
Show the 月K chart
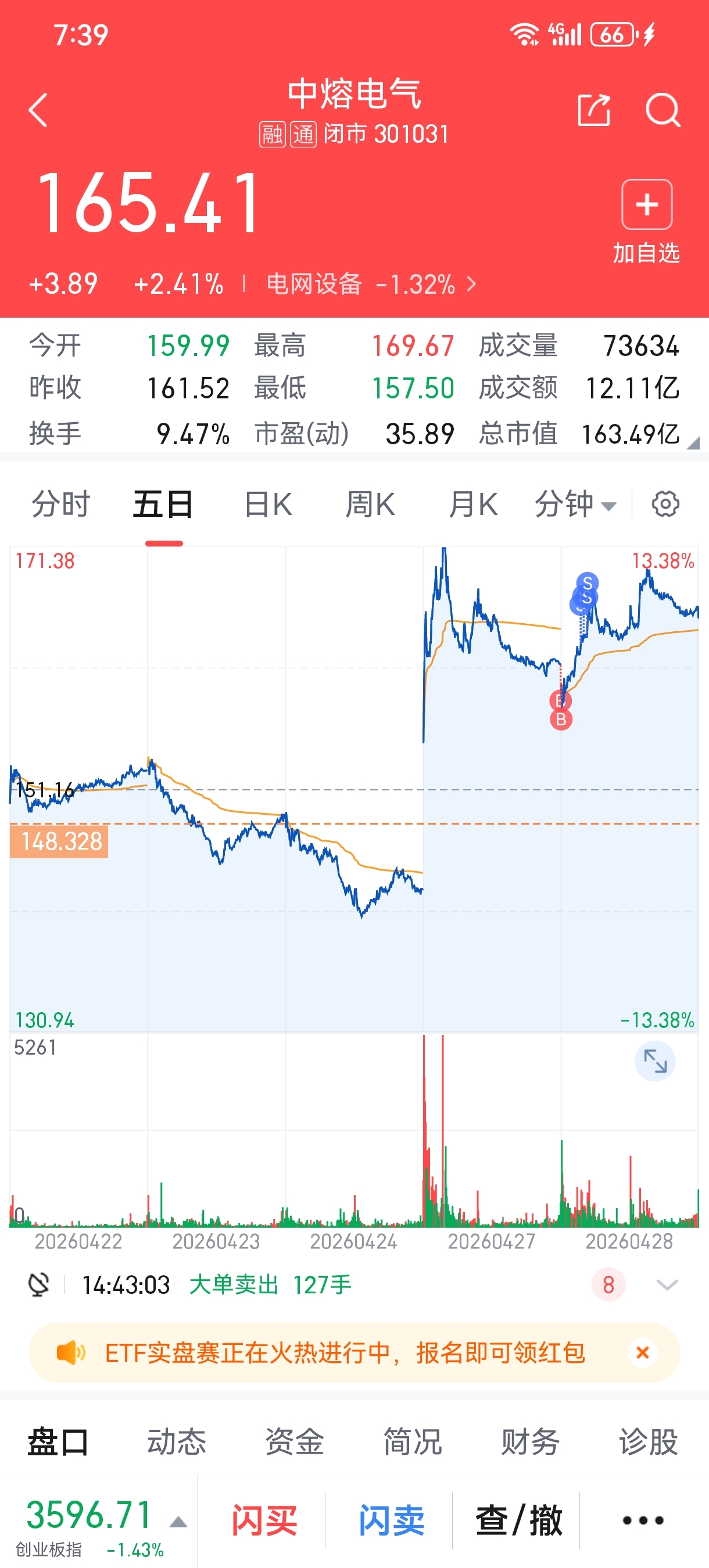pyautogui.click(x=472, y=504)
